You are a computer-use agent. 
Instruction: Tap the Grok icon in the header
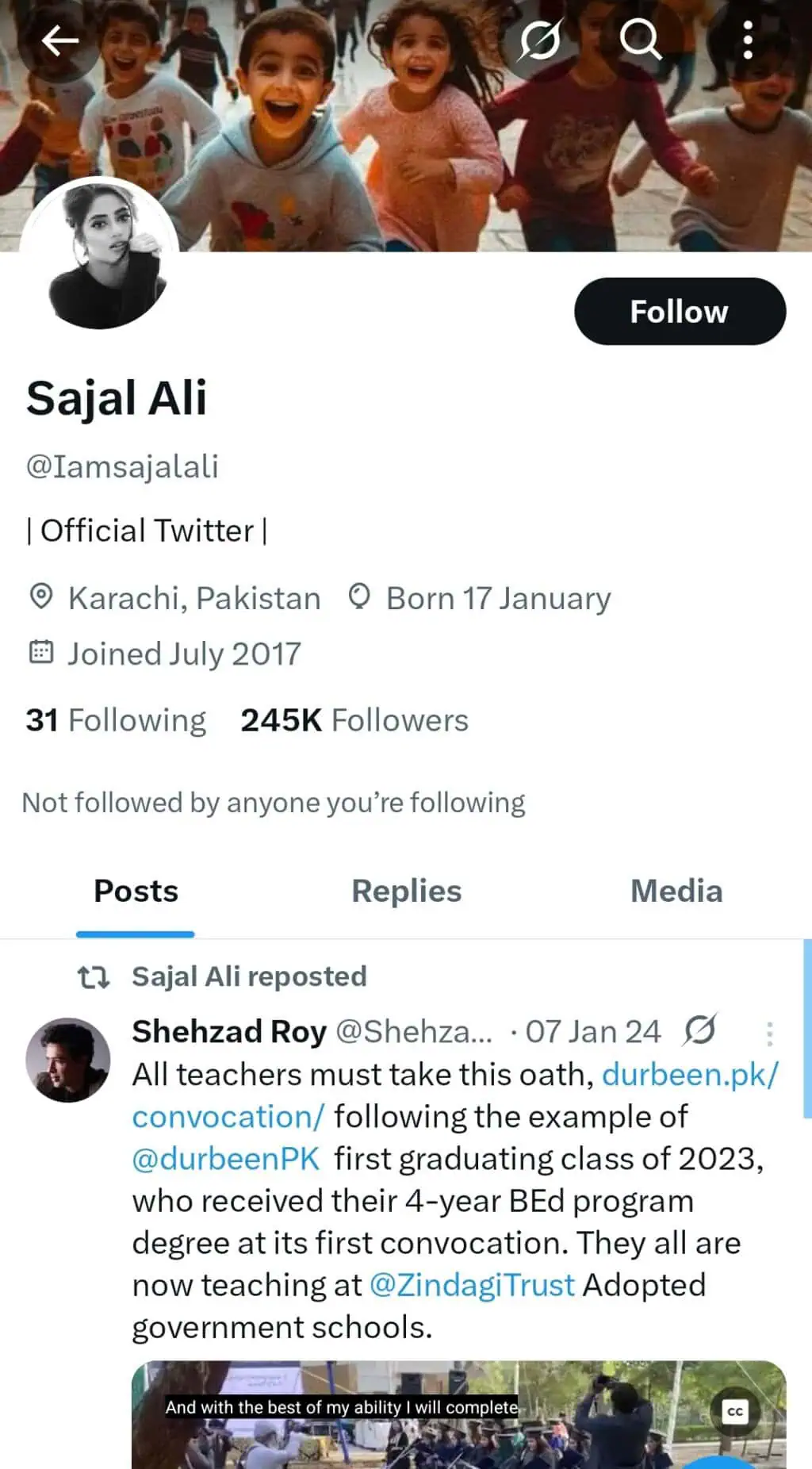tap(540, 40)
